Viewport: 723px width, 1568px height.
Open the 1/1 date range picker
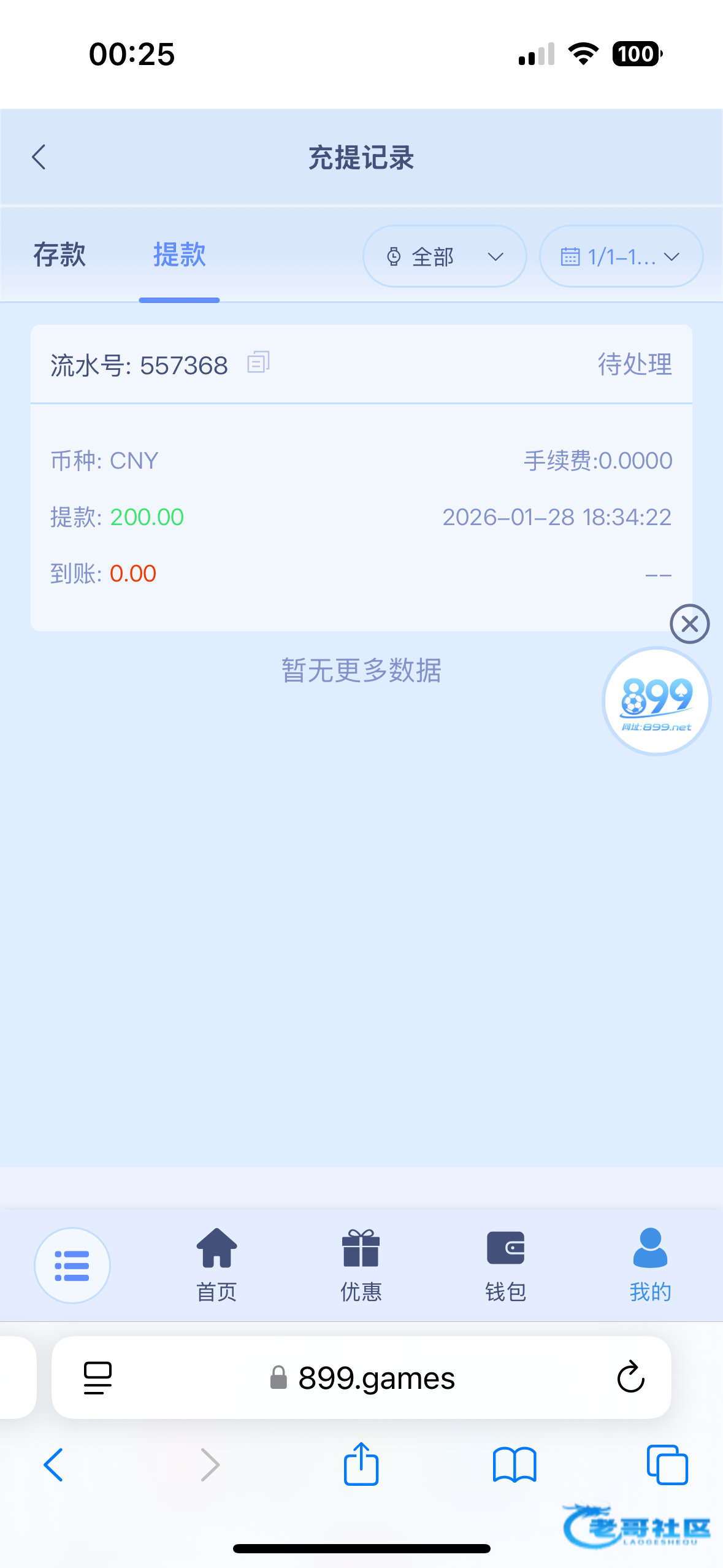point(621,256)
